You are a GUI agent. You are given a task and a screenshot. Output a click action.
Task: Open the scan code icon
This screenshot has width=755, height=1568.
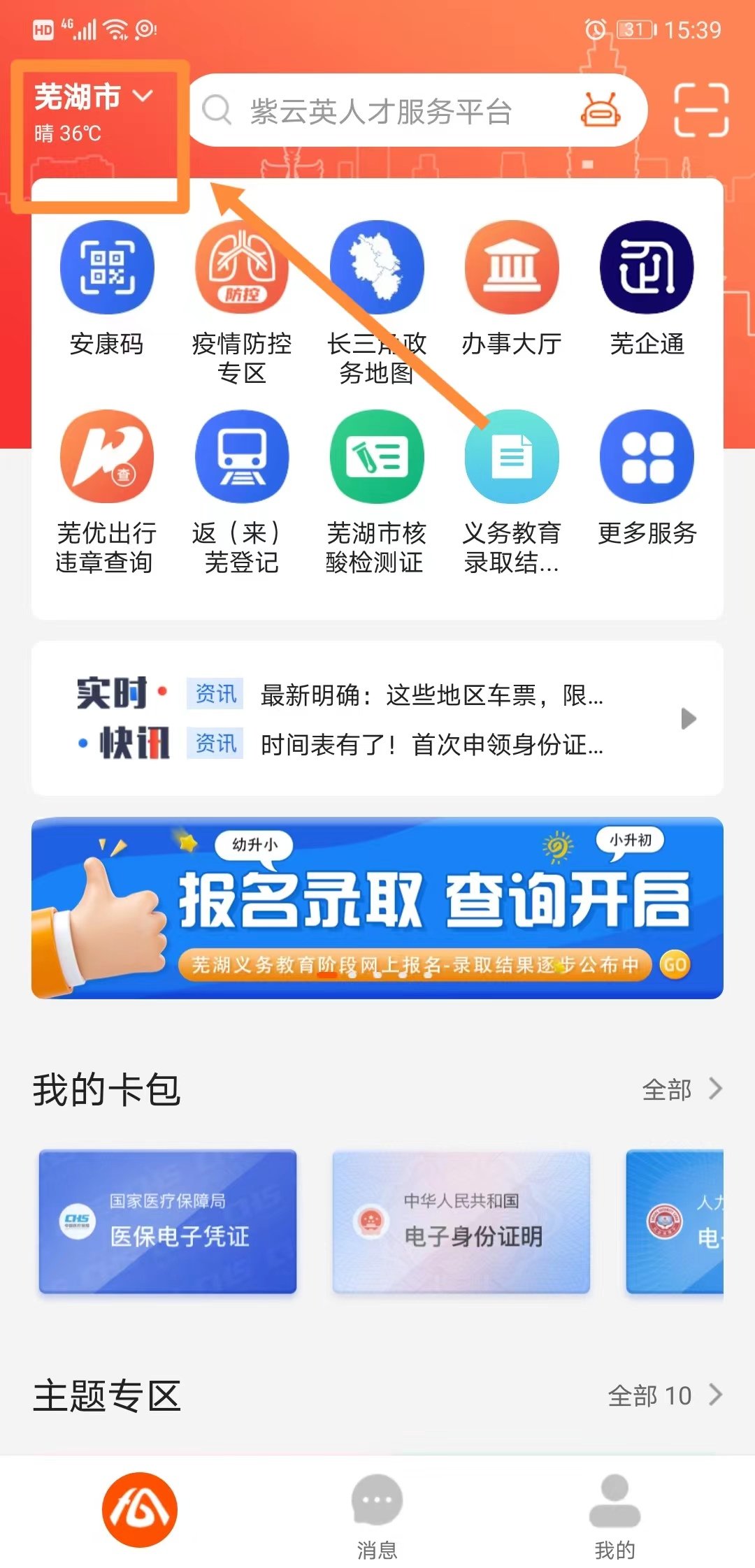coord(701,110)
